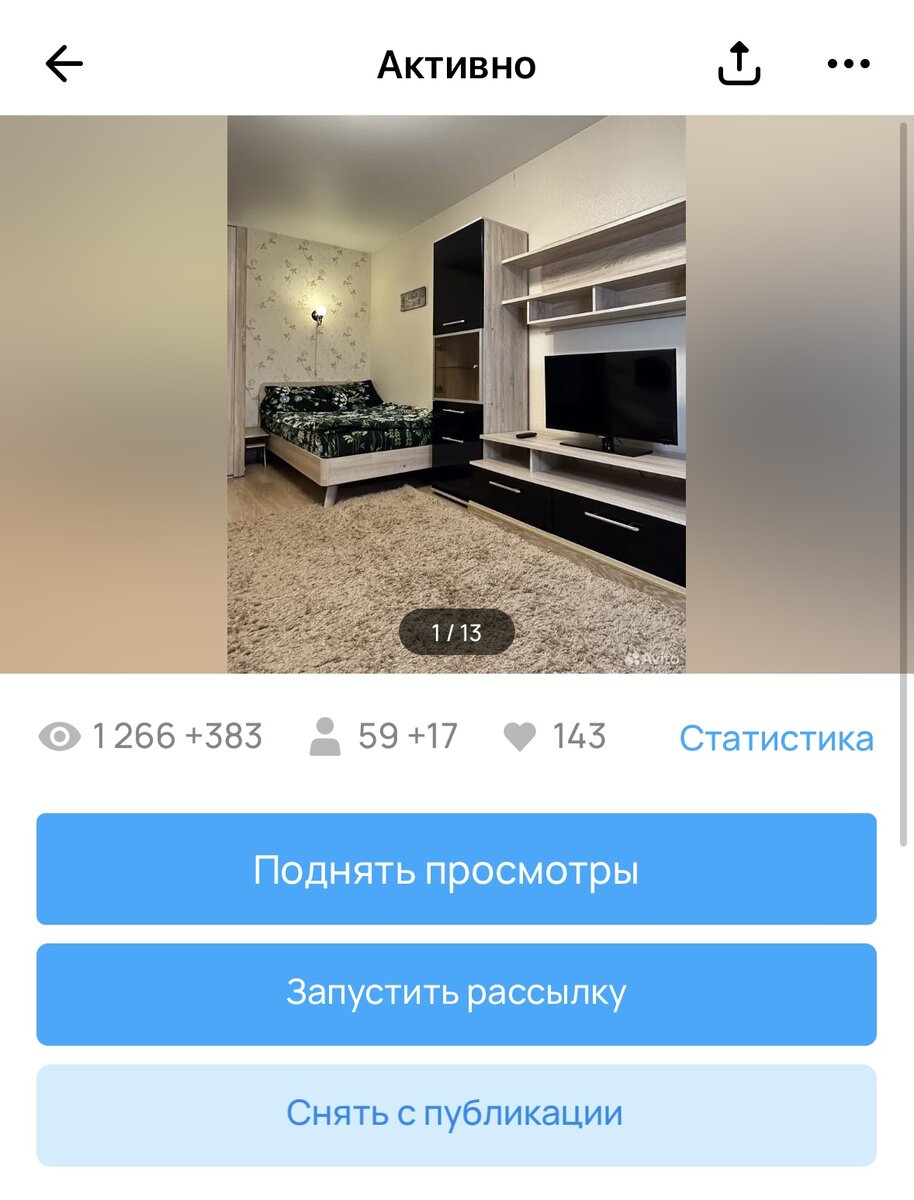The height and width of the screenshot is (1200, 914).
Task: Tap the Активно status title
Action: point(456,63)
